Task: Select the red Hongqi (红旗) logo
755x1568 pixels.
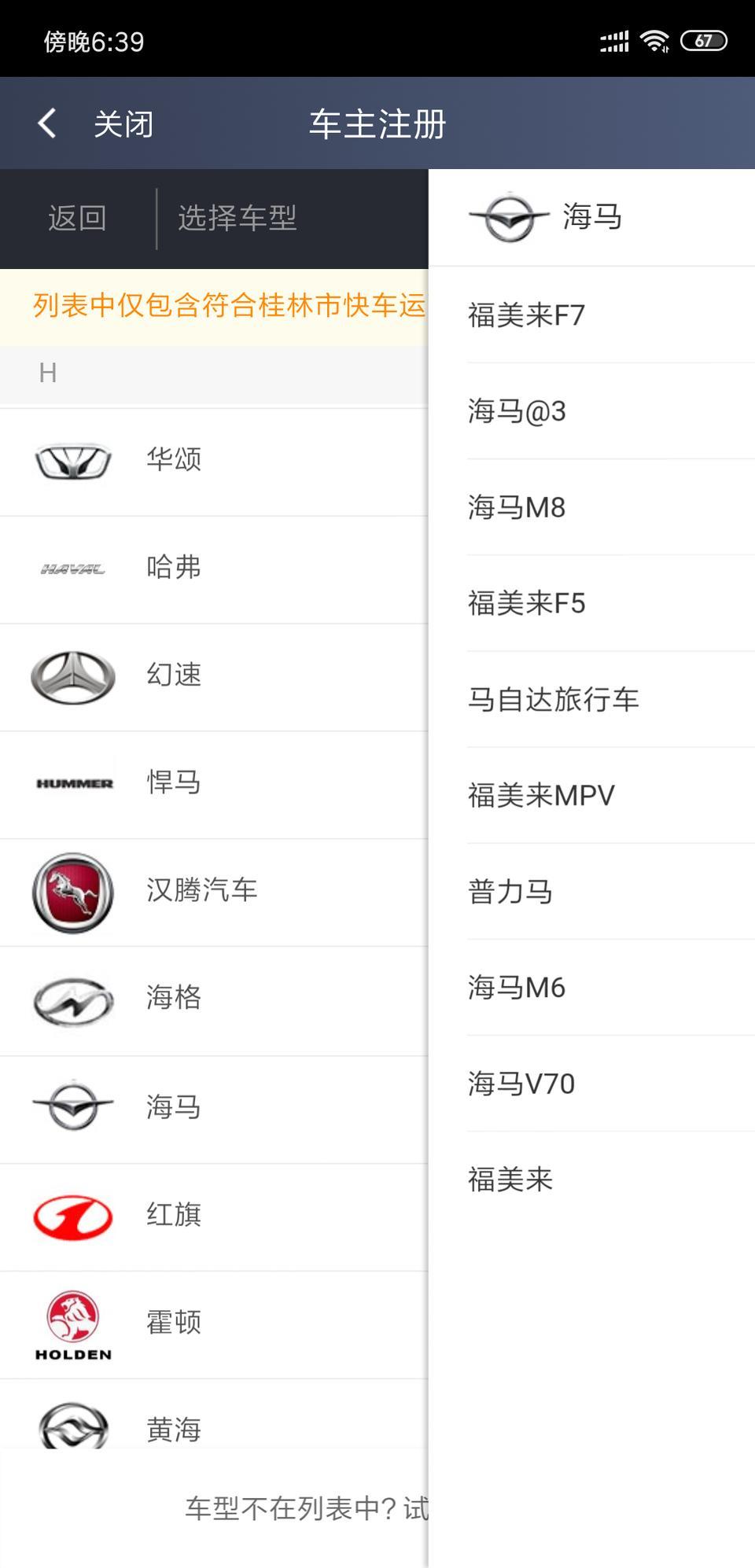Action: pos(72,1215)
